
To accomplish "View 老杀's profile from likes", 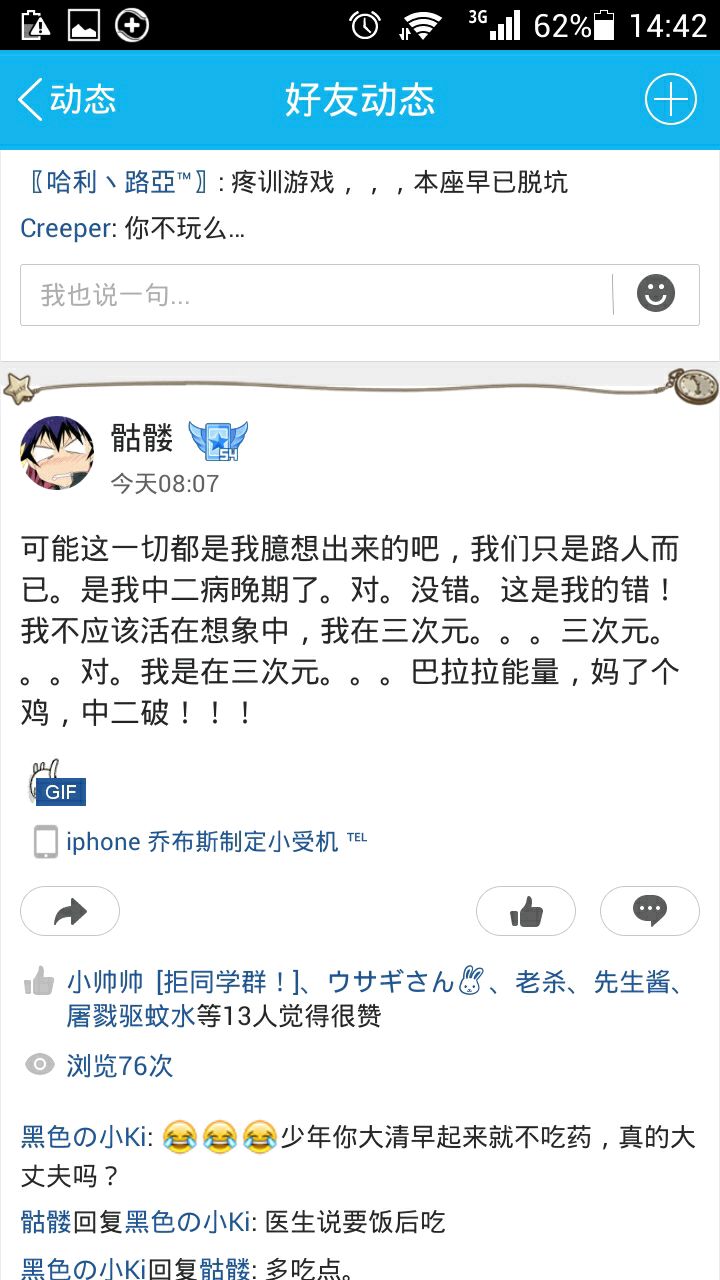I will point(540,983).
